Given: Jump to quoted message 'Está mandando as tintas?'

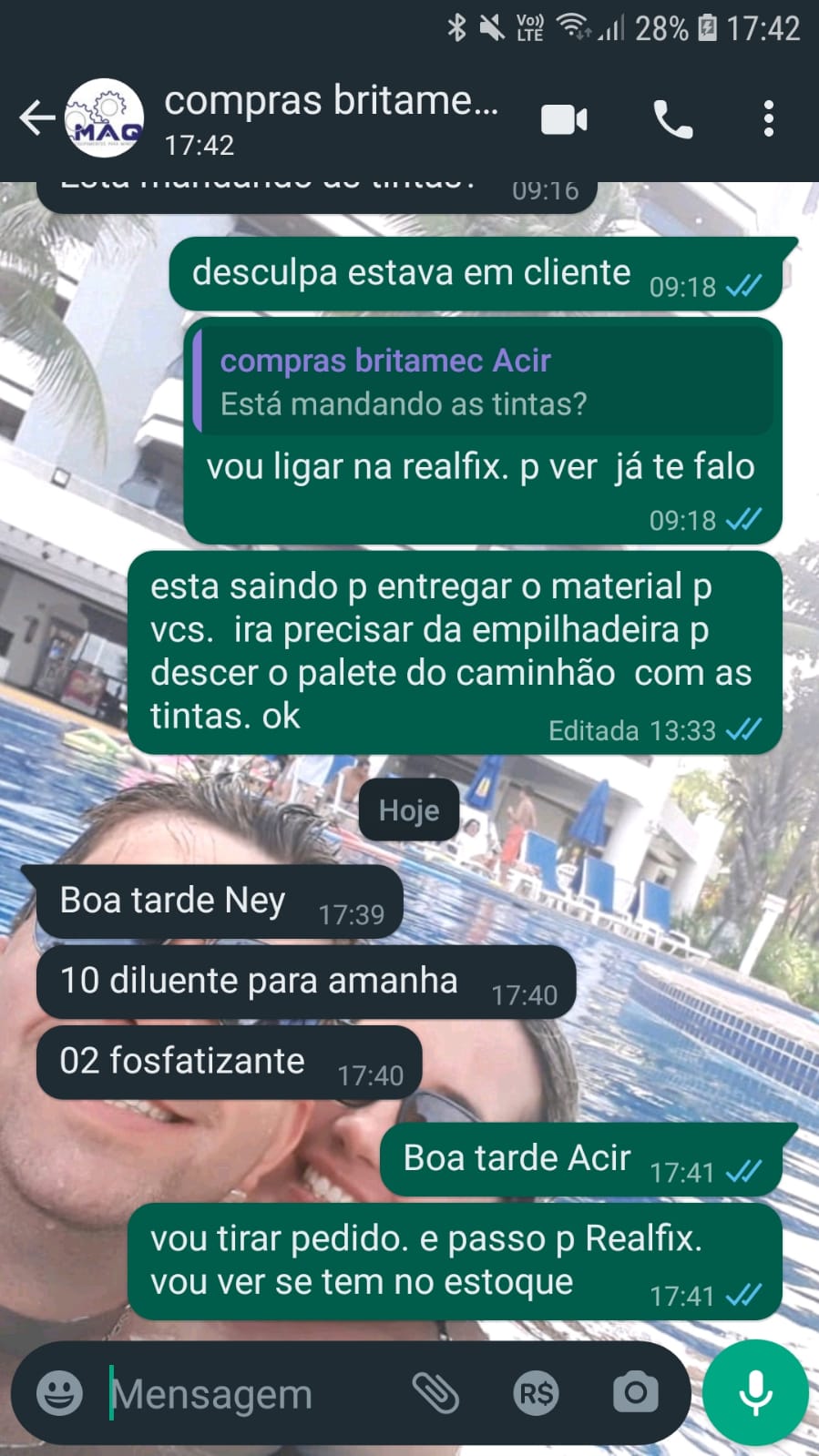Looking at the screenshot, I should pos(483,382).
